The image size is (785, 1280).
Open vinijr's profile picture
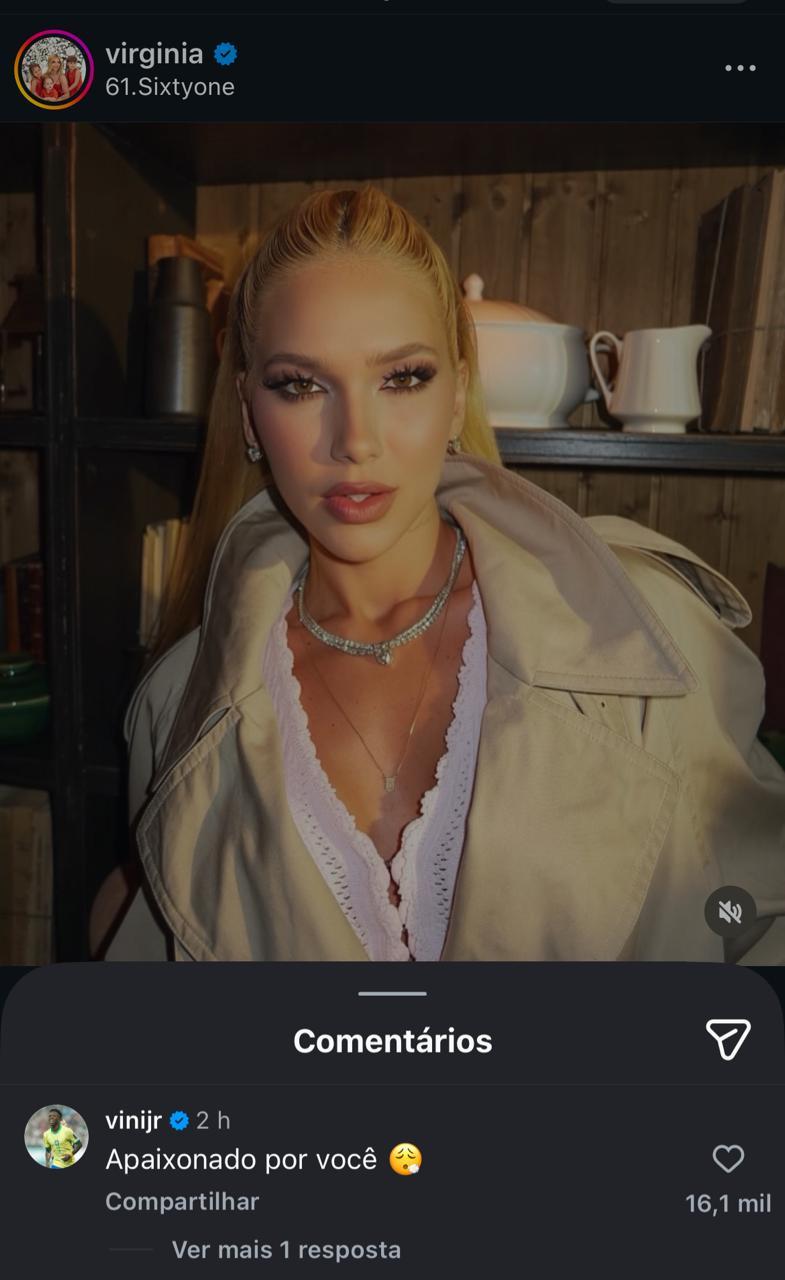click(x=56, y=1137)
